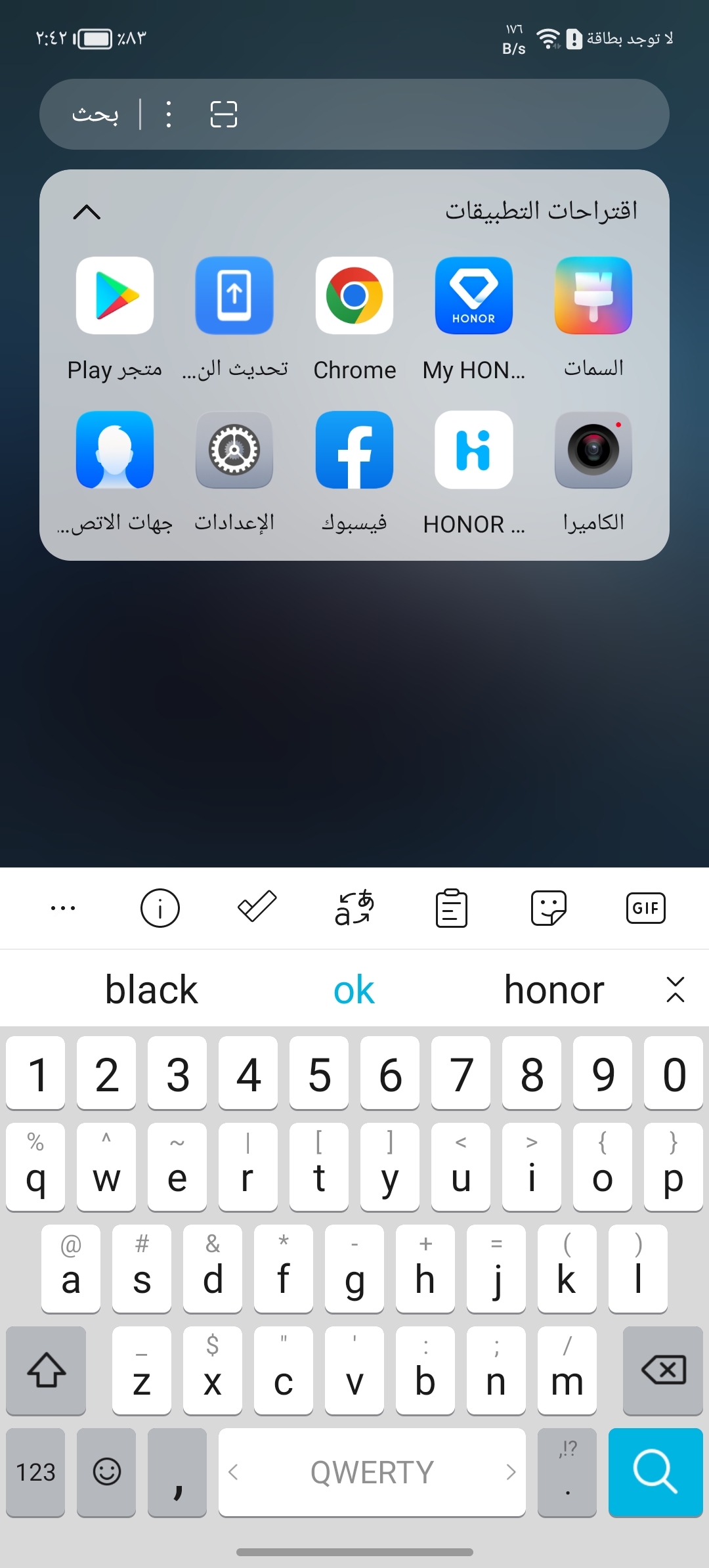
Task: Open the Camera app (الكاميرا)
Action: (x=593, y=450)
